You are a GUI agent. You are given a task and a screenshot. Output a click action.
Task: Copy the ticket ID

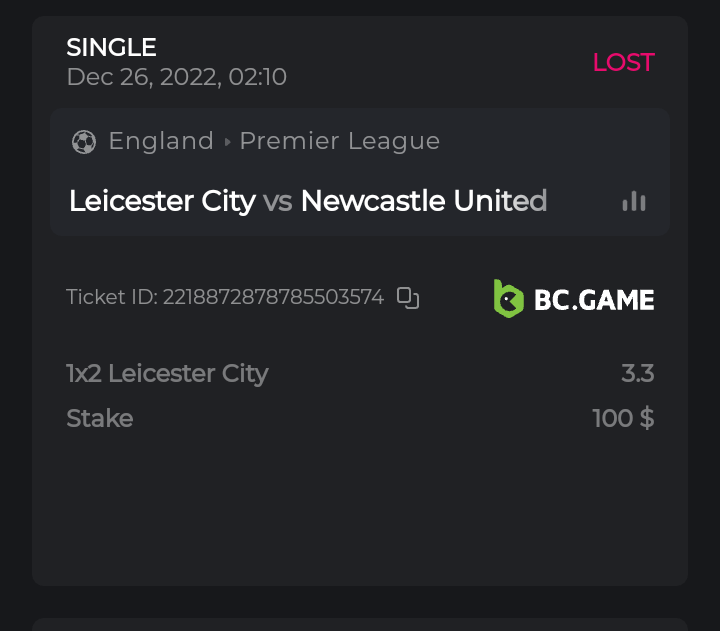point(407,297)
